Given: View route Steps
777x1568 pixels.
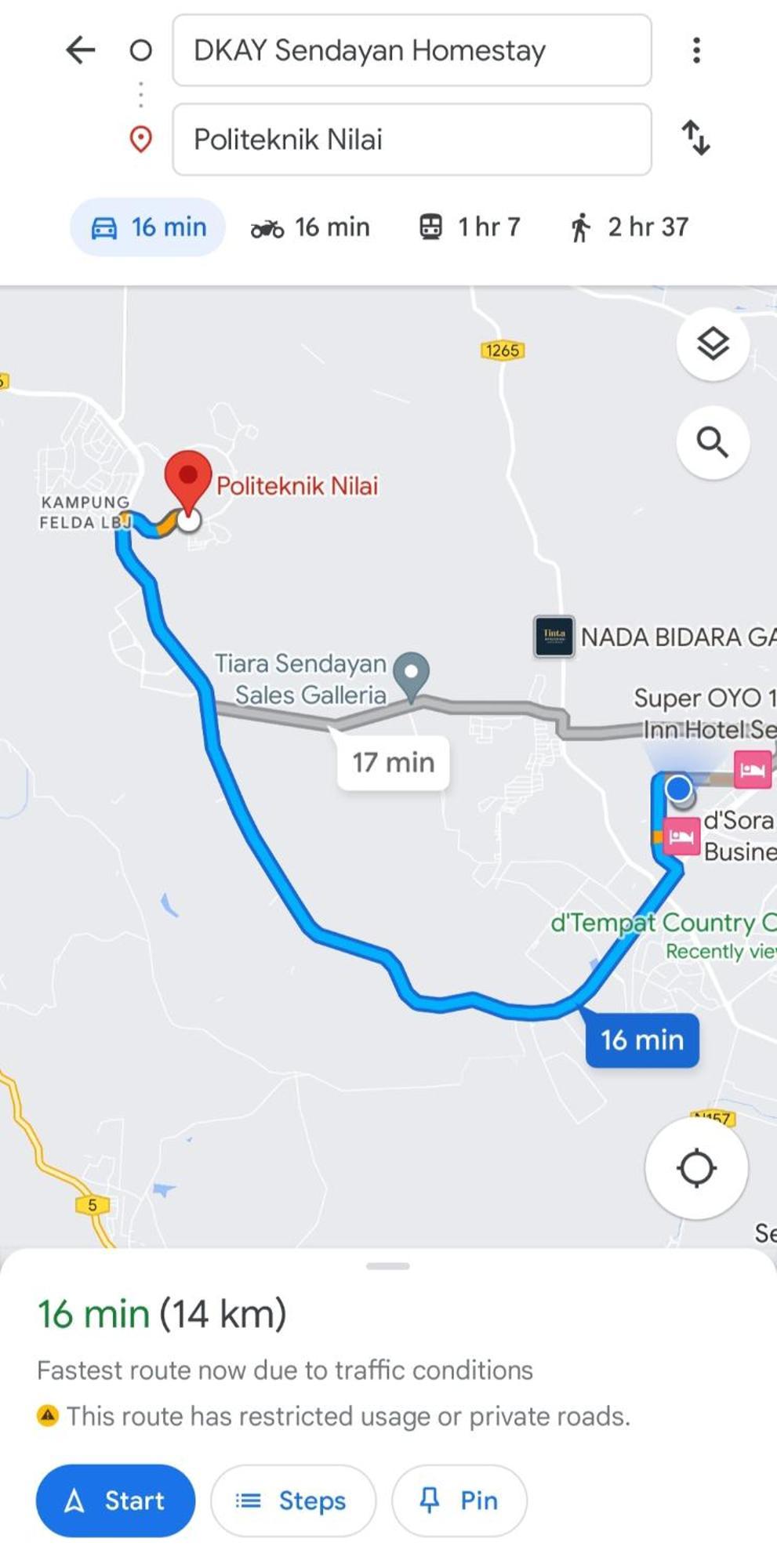Looking at the screenshot, I should click(293, 1501).
